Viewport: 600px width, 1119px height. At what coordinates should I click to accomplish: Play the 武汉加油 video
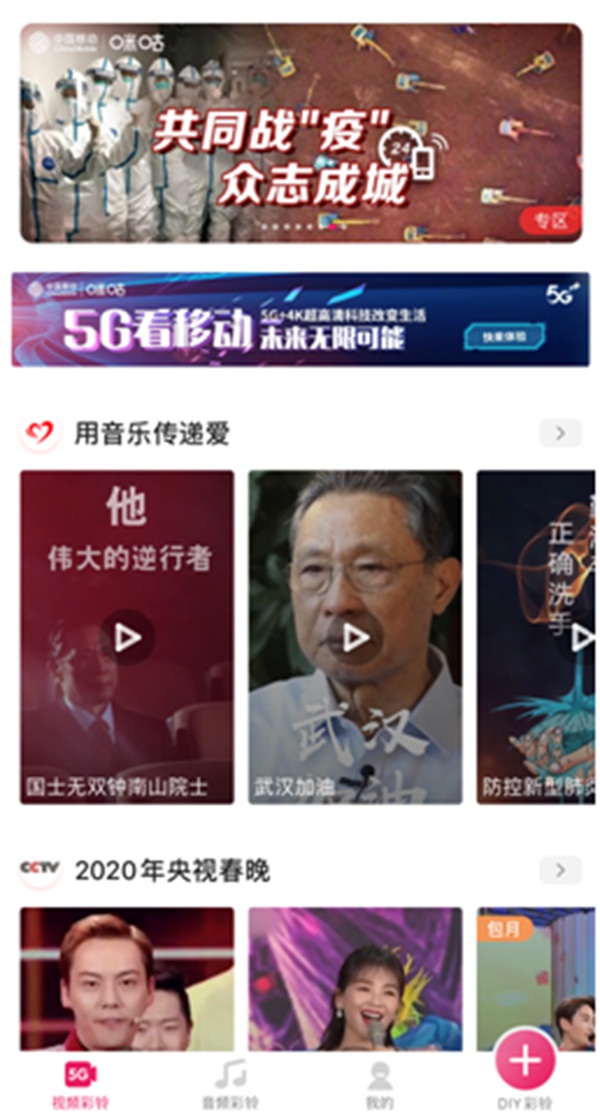356,637
